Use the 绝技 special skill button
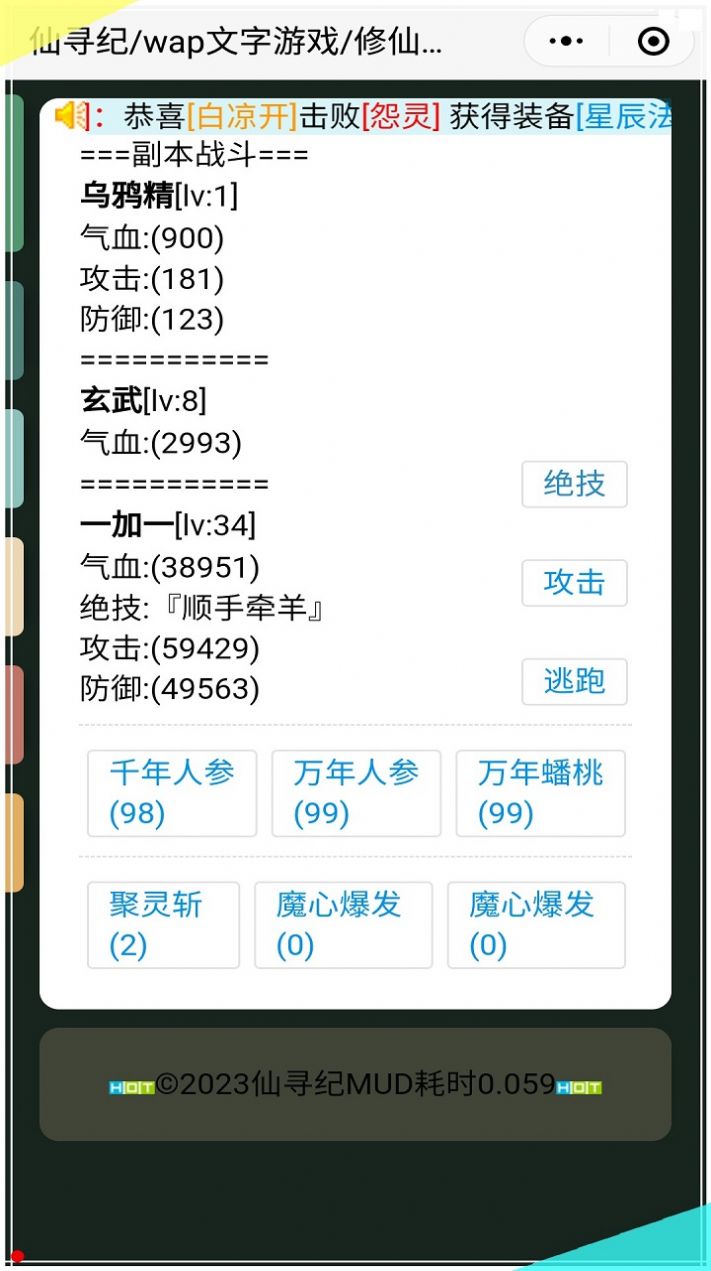Screen dimensions: 711x1271 click(x=574, y=484)
